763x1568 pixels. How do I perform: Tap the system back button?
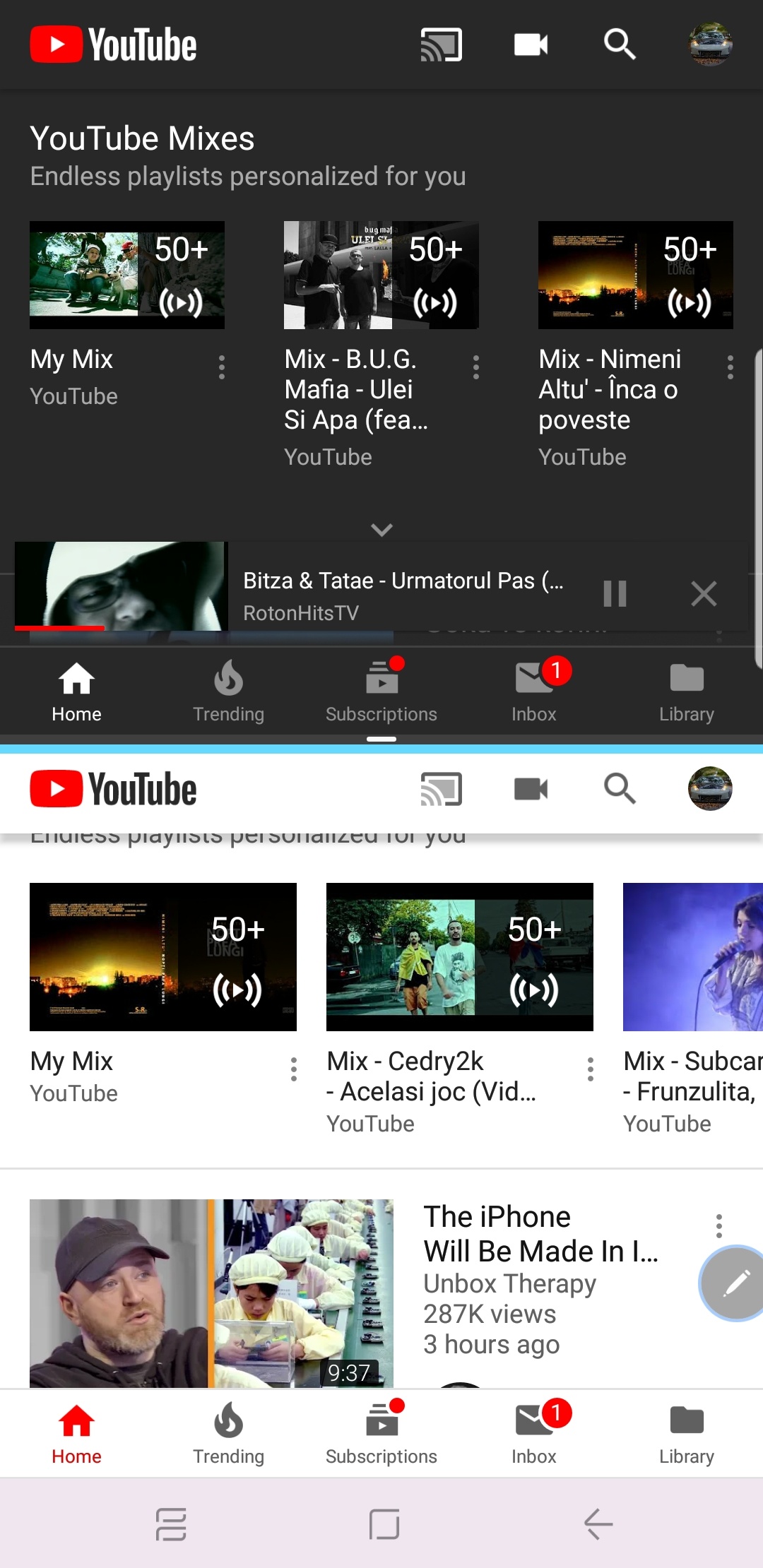(598, 1524)
